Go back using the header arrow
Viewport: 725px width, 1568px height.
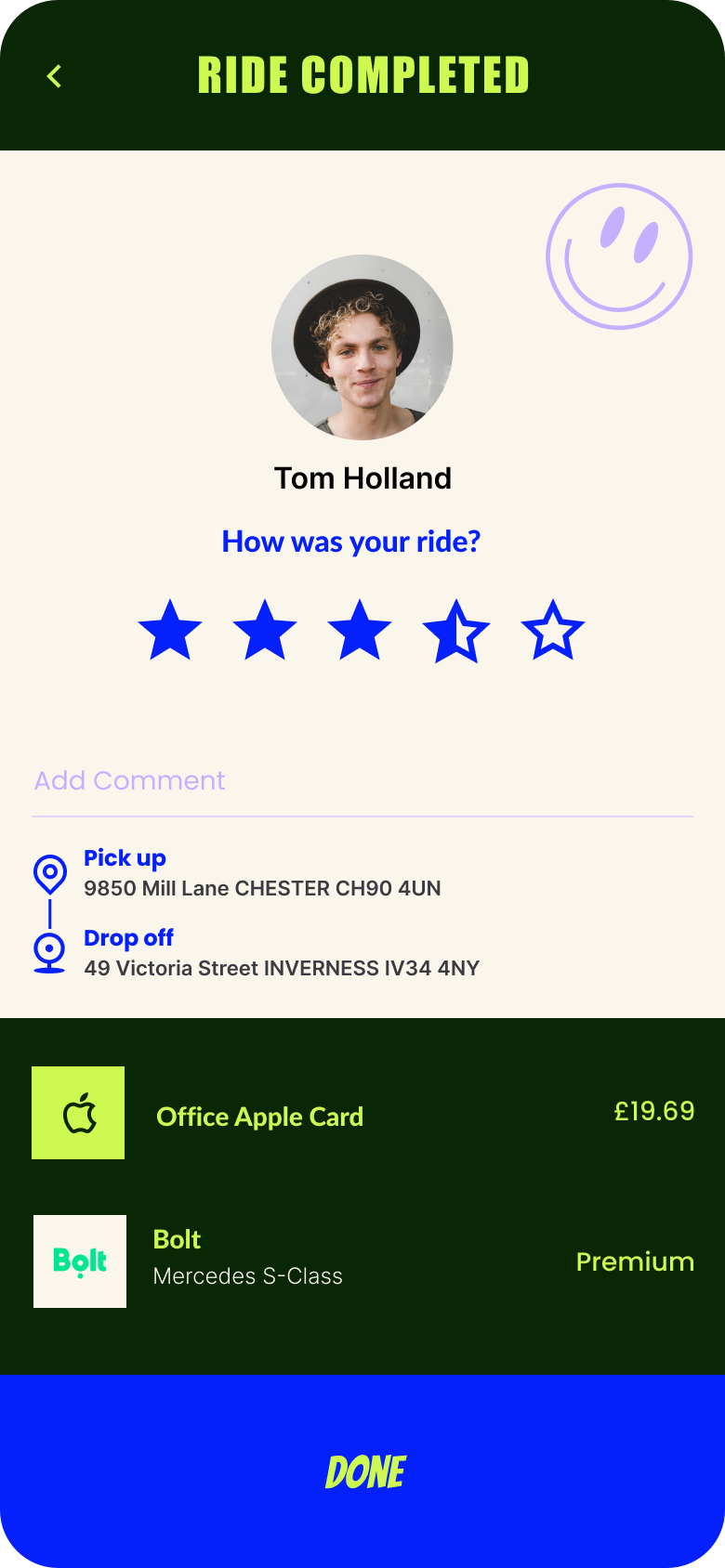55,76
